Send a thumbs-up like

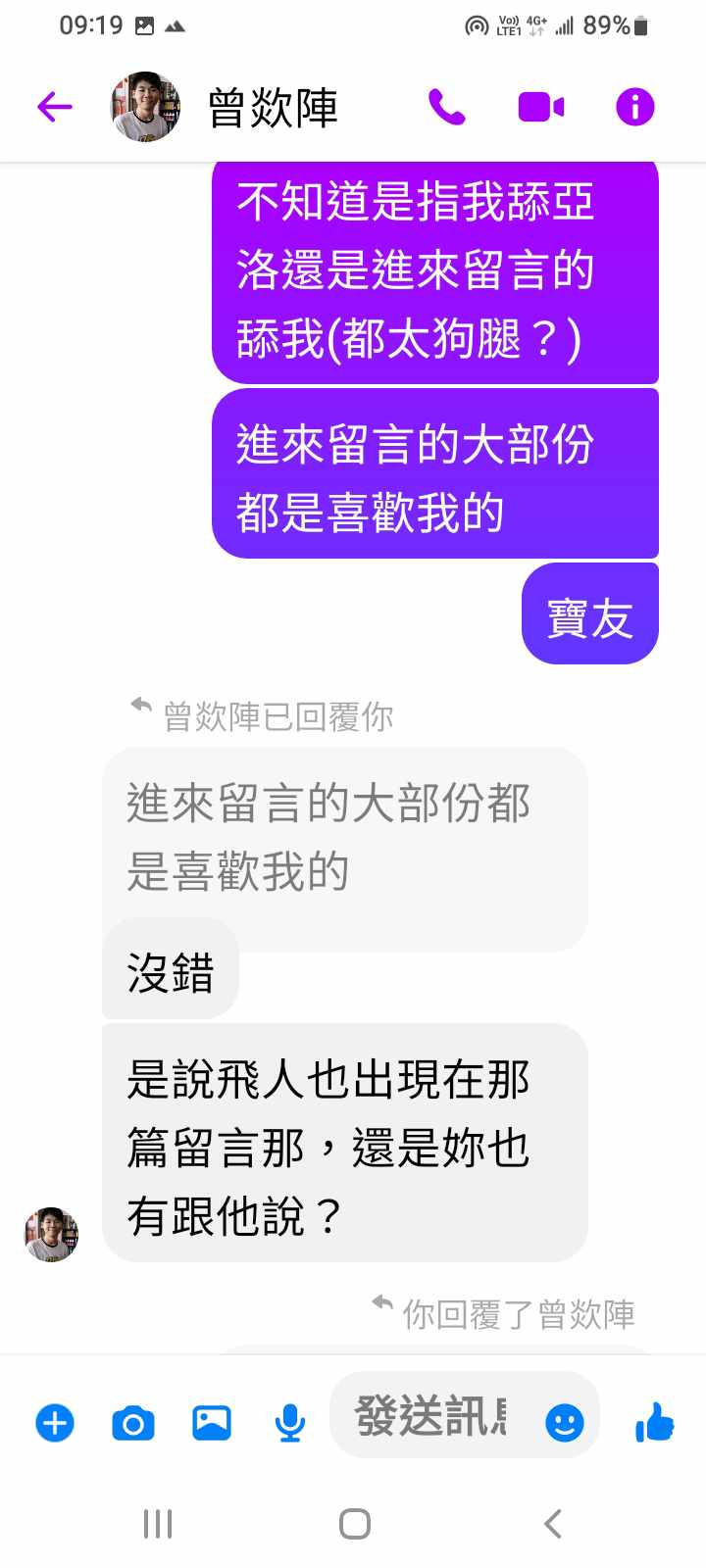655,1421
